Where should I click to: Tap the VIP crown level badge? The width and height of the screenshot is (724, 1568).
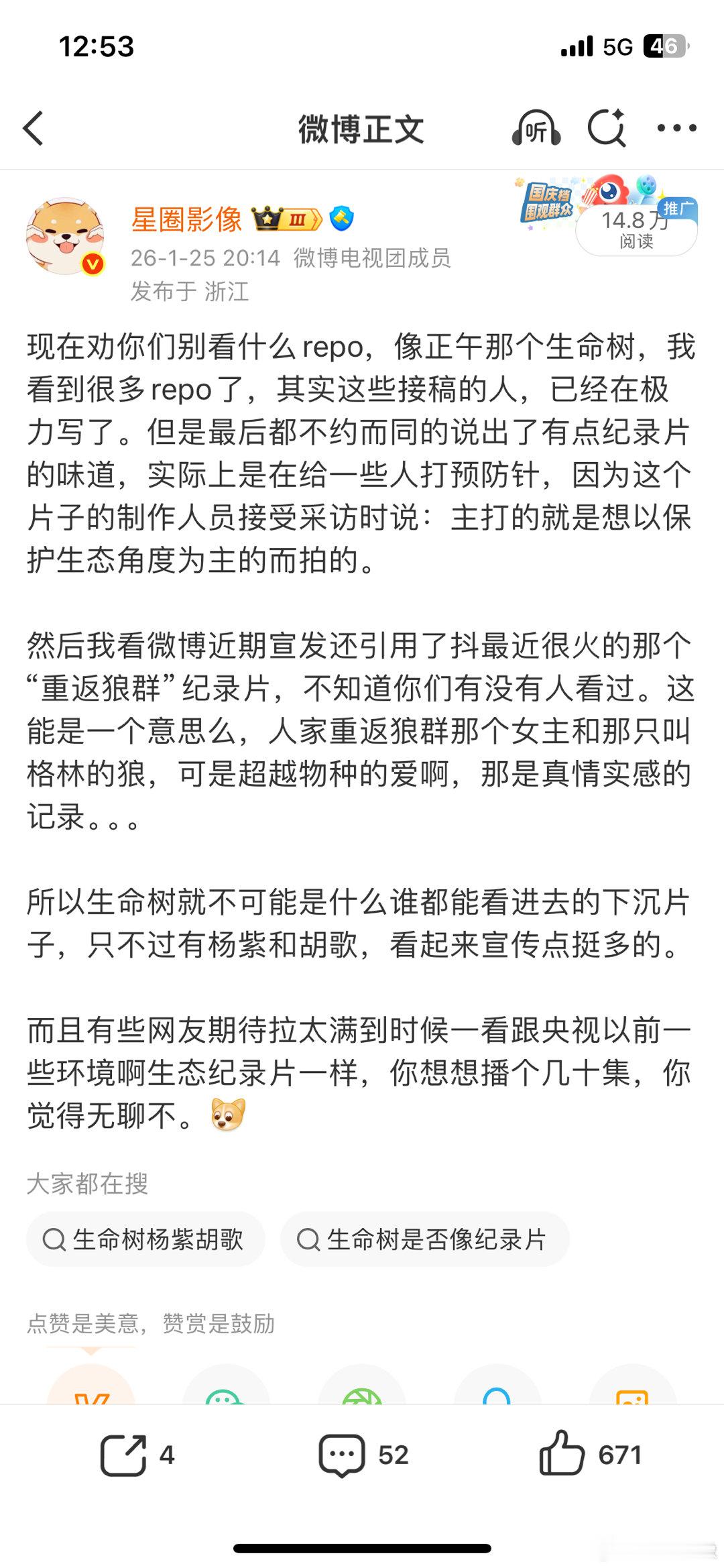(284, 220)
